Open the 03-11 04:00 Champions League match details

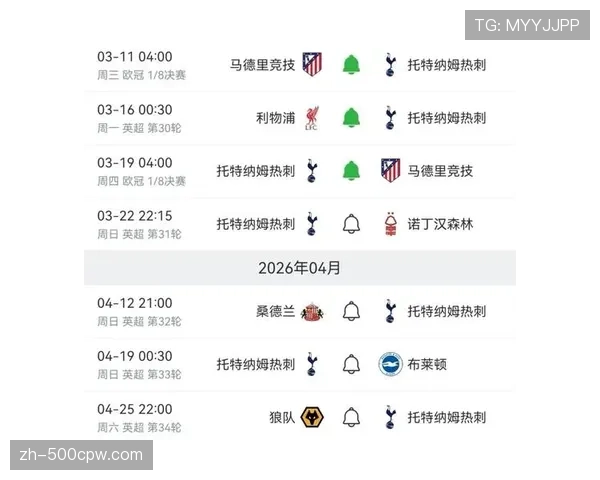[140, 65]
